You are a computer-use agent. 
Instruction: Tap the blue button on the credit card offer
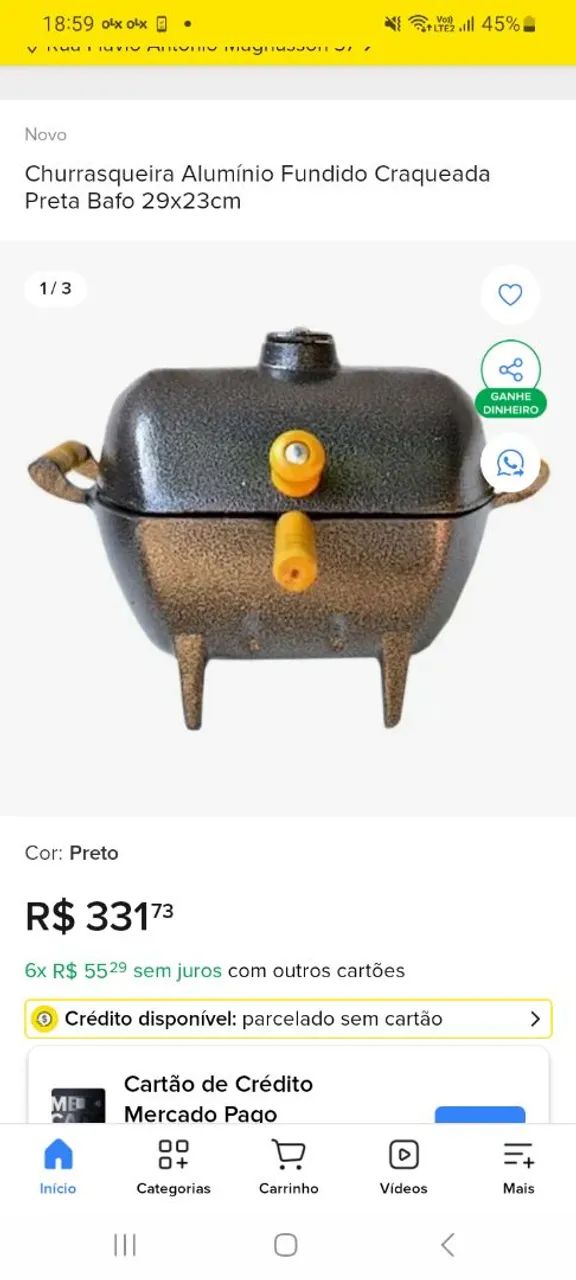coord(480,1114)
